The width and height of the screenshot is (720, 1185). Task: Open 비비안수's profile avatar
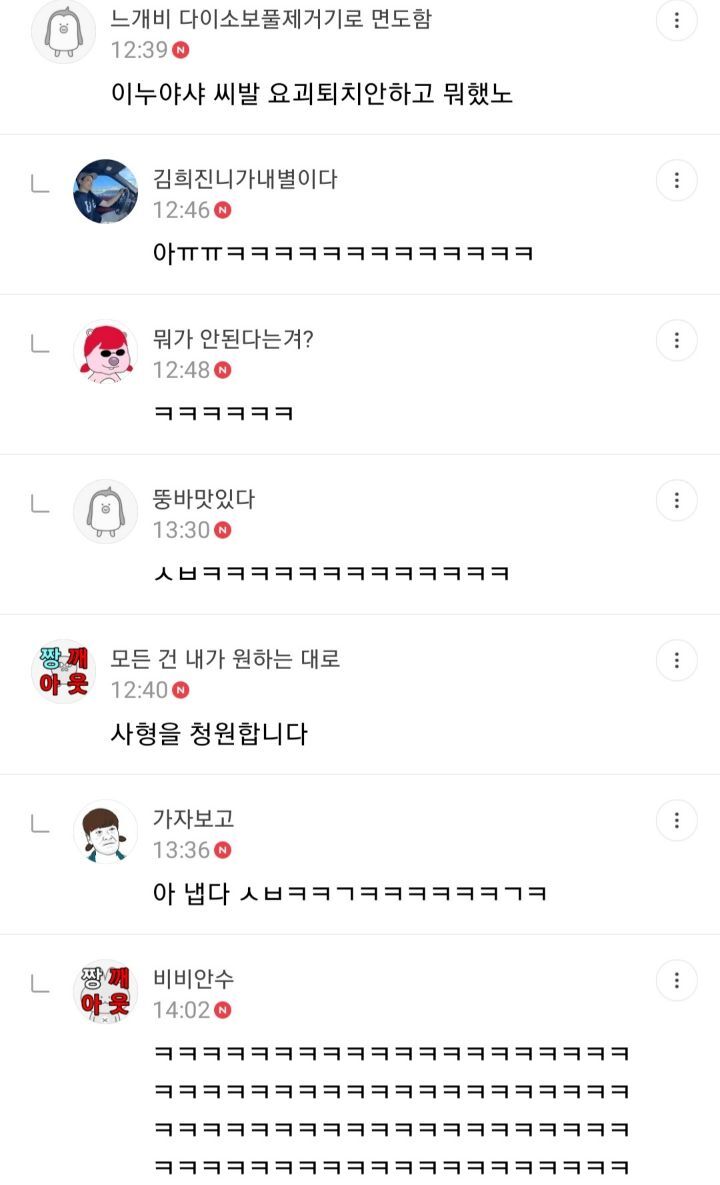coord(105,991)
